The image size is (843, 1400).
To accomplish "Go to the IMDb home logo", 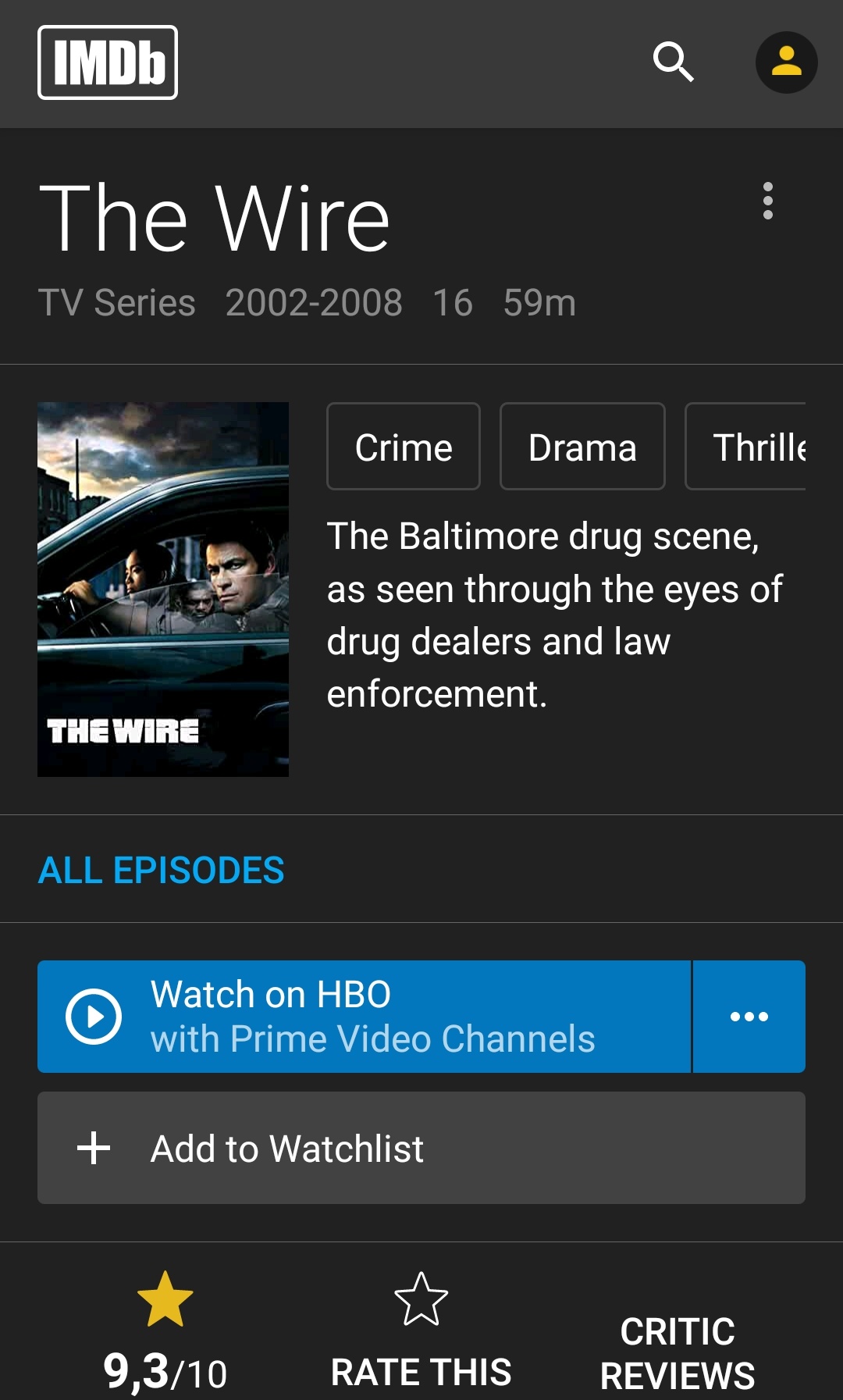I will coord(108,62).
